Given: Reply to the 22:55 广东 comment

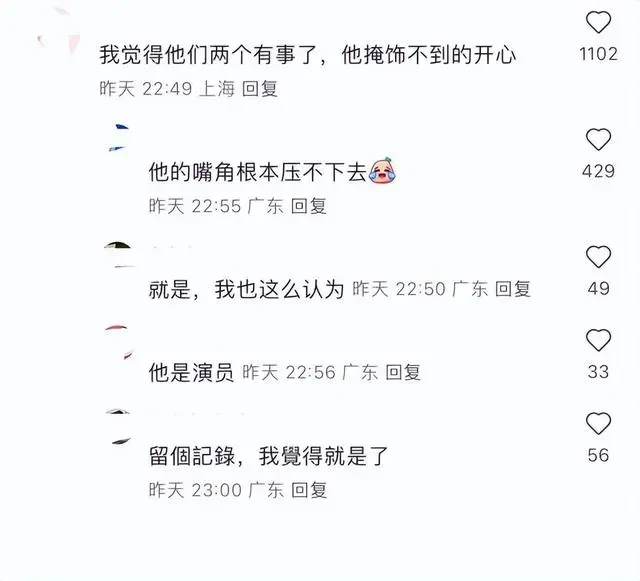Looking at the screenshot, I should click(308, 207).
